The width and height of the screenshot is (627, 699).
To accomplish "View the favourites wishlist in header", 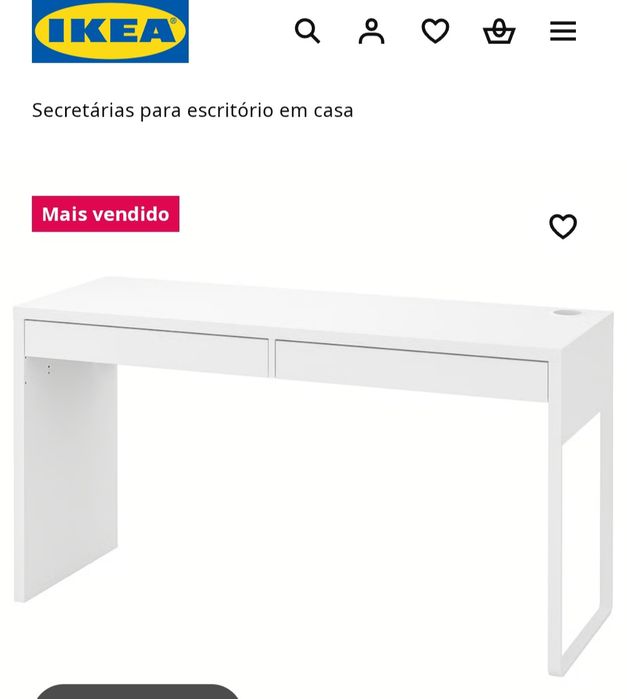I will click(x=435, y=31).
